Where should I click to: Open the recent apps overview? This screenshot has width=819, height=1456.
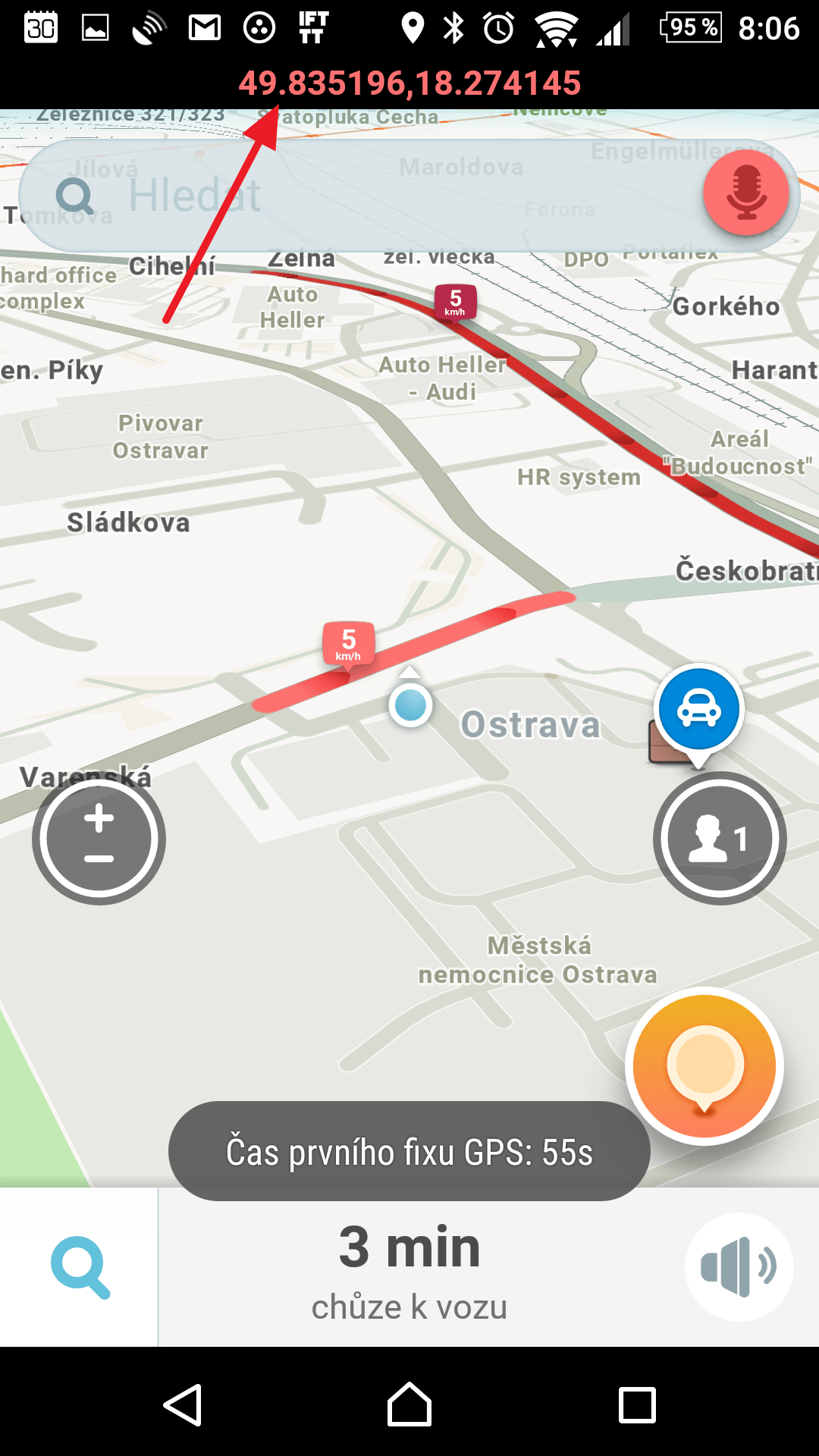637,1405
